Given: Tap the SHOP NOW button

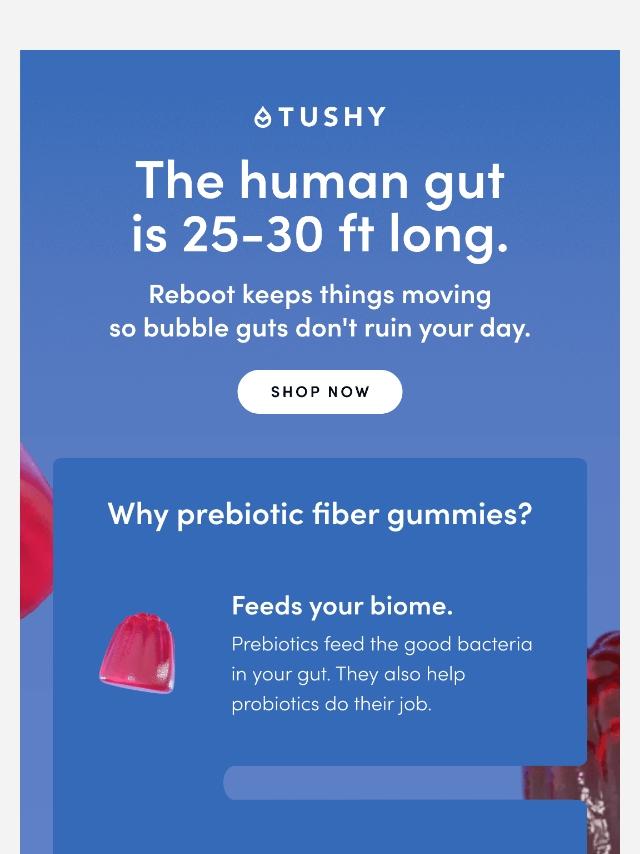Looking at the screenshot, I should tap(320, 392).
